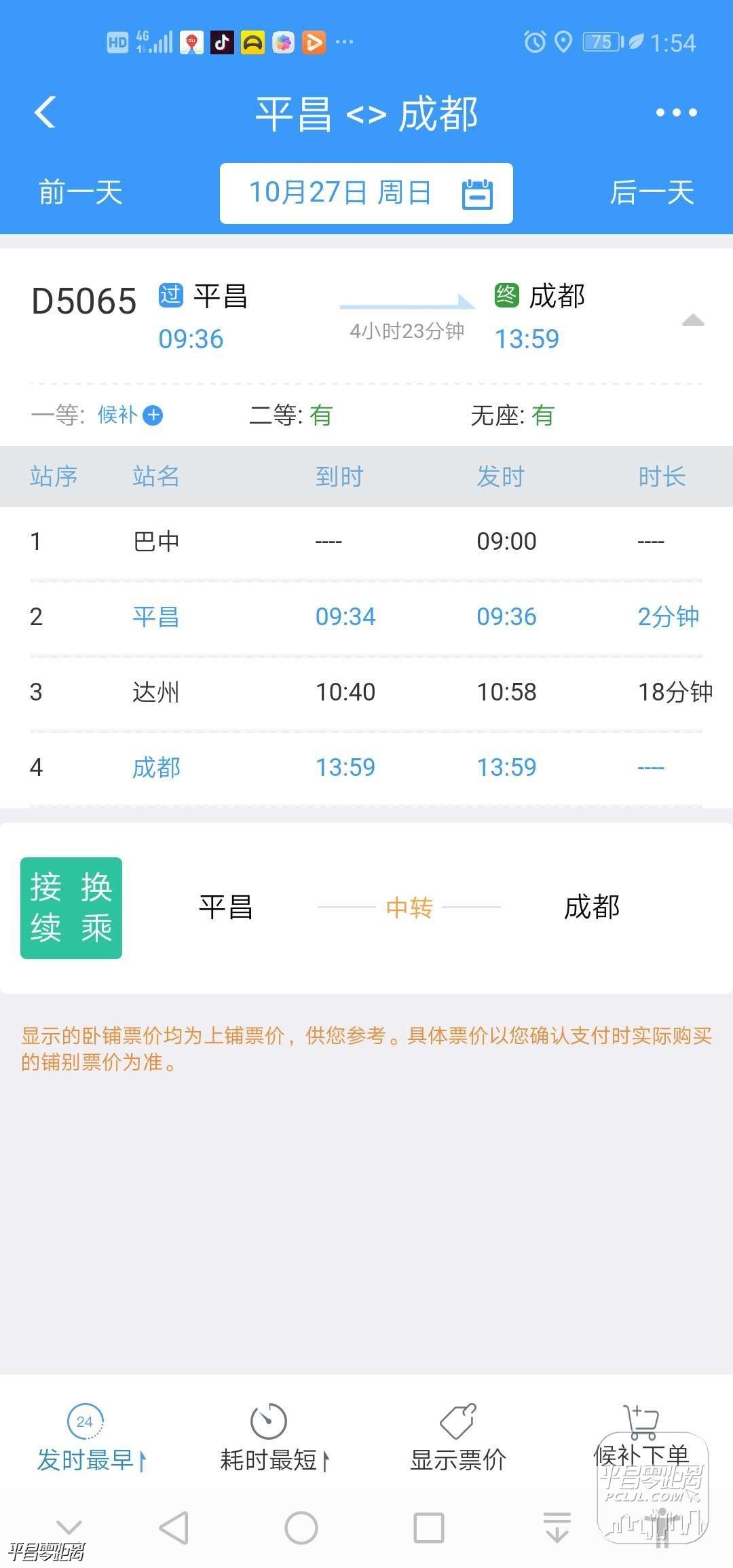Viewport: 733px width, 1568px height.
Task: Go back using the top-left arrow
Action: point(45,112)
